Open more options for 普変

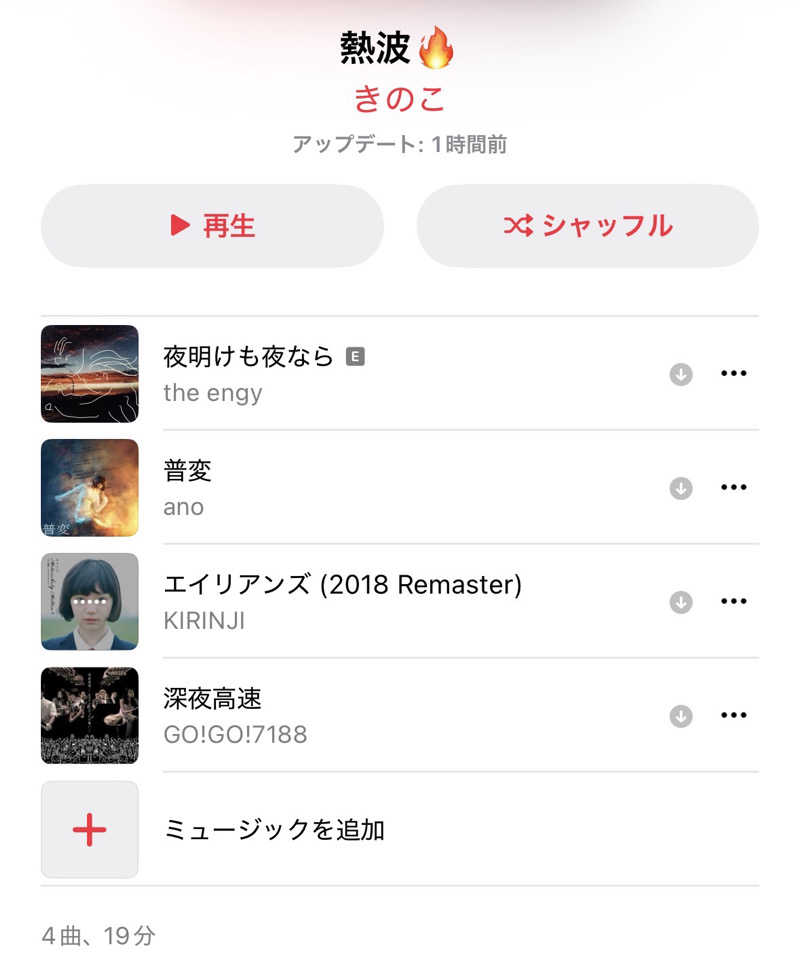(x=734, y=488)
